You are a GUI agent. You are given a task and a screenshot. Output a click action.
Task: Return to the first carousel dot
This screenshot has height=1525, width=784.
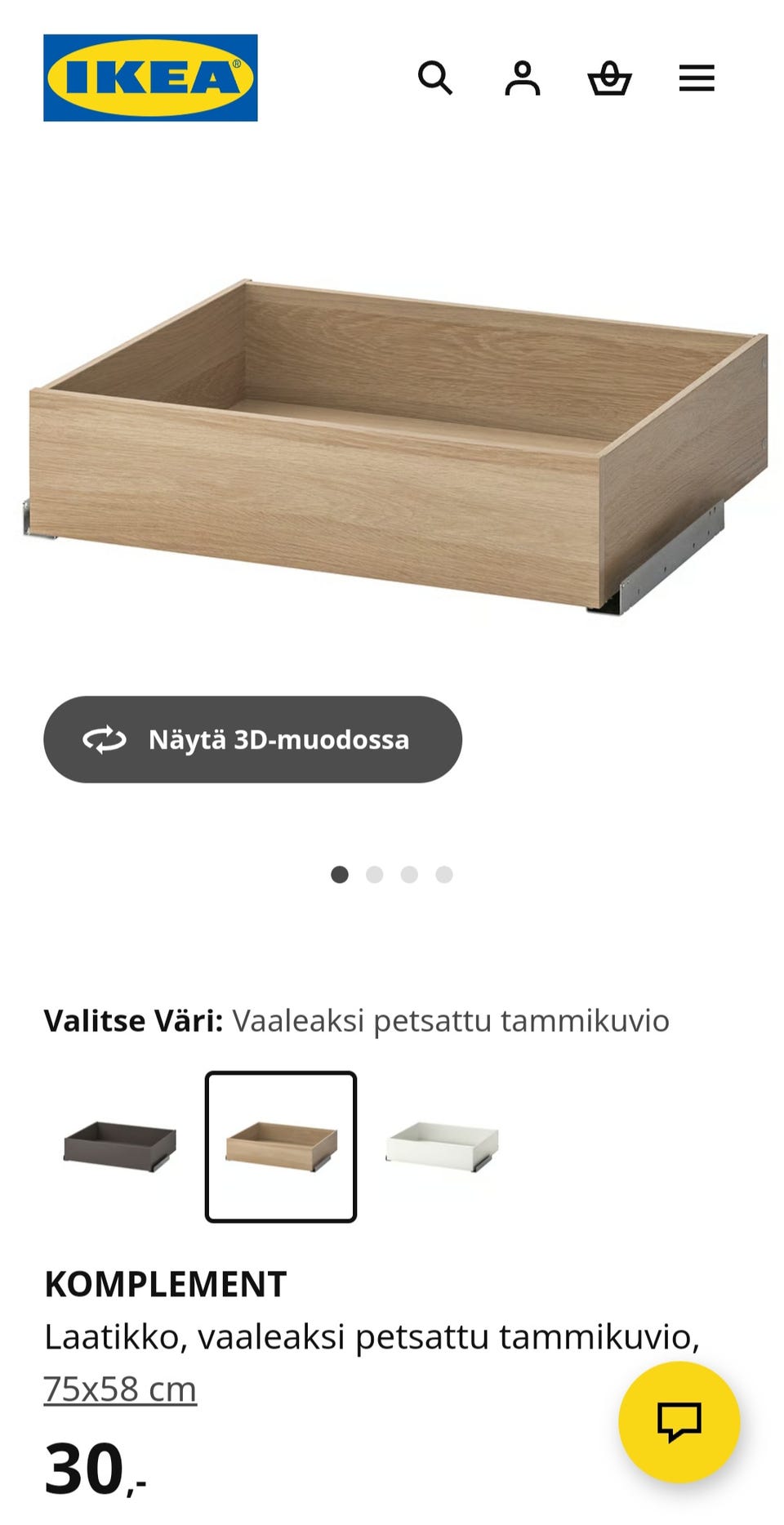pos(340,873)
